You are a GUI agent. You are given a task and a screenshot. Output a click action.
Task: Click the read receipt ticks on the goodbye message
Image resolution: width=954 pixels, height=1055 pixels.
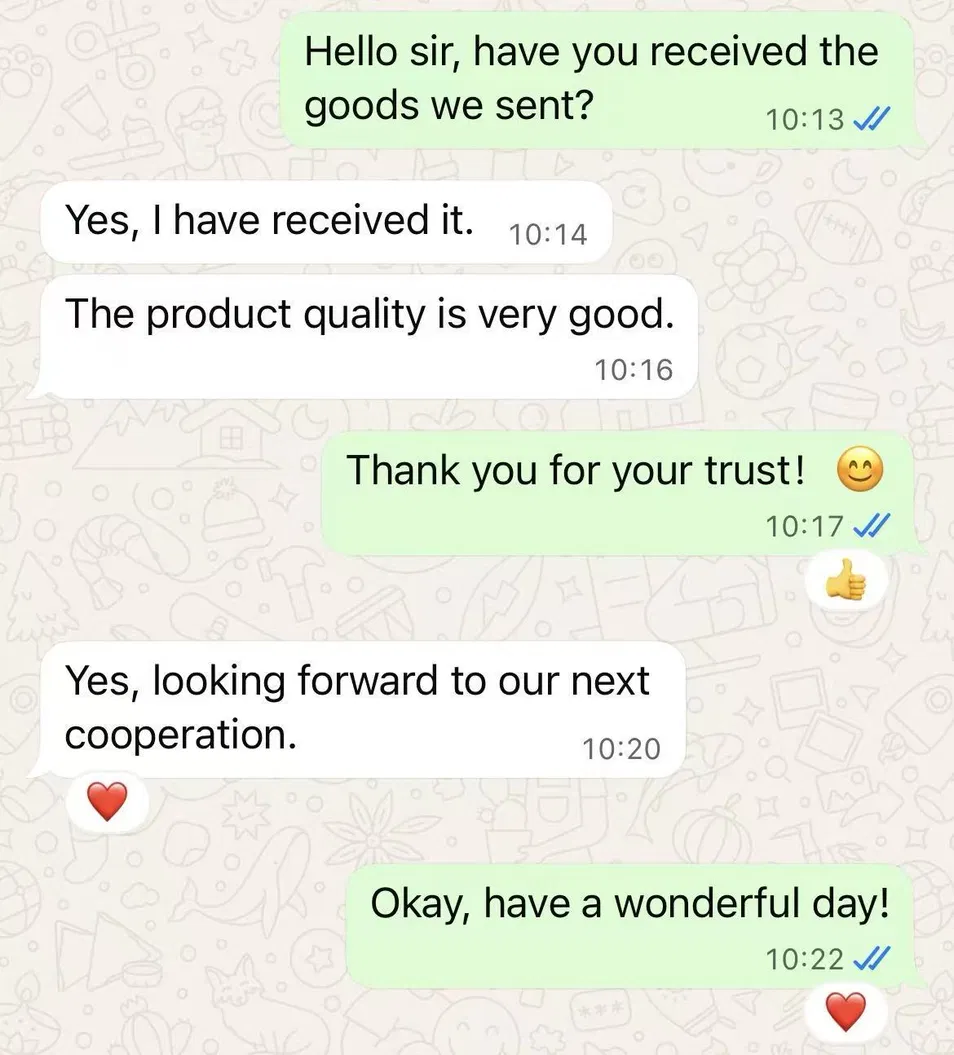(871, 958)
